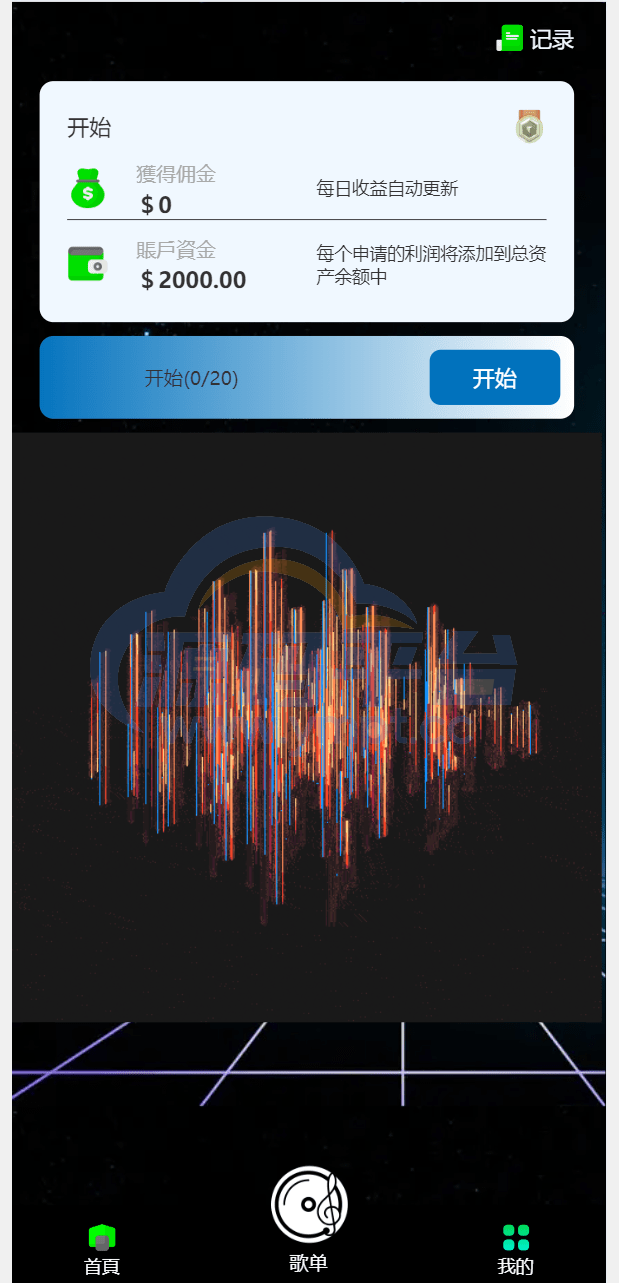The height and width of the screenshot is (1283, 619).
Task: Tap the blue 开始 button
Action: tap(494, 378)
